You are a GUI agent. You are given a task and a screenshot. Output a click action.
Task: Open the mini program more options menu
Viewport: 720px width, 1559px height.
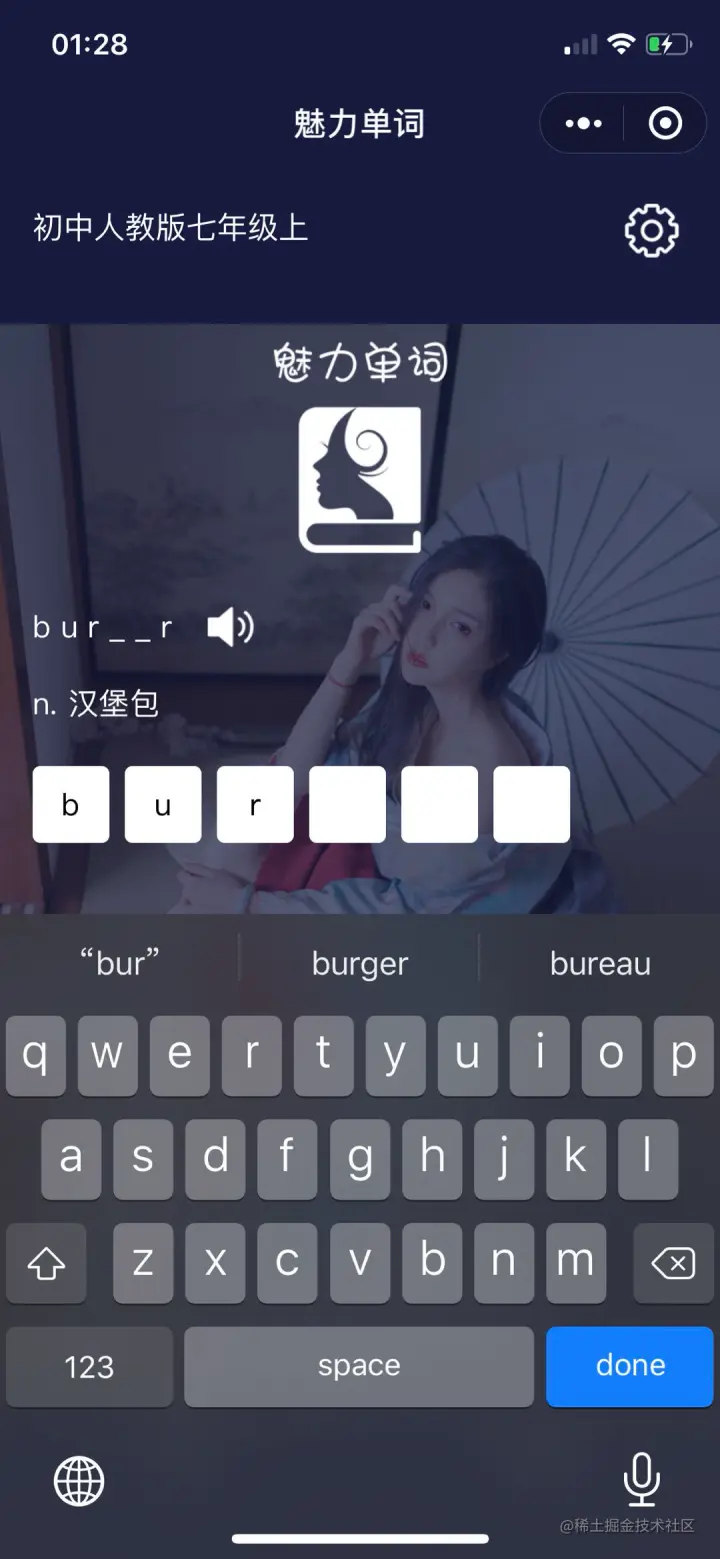pyautogui.click(x=583, y=124)
